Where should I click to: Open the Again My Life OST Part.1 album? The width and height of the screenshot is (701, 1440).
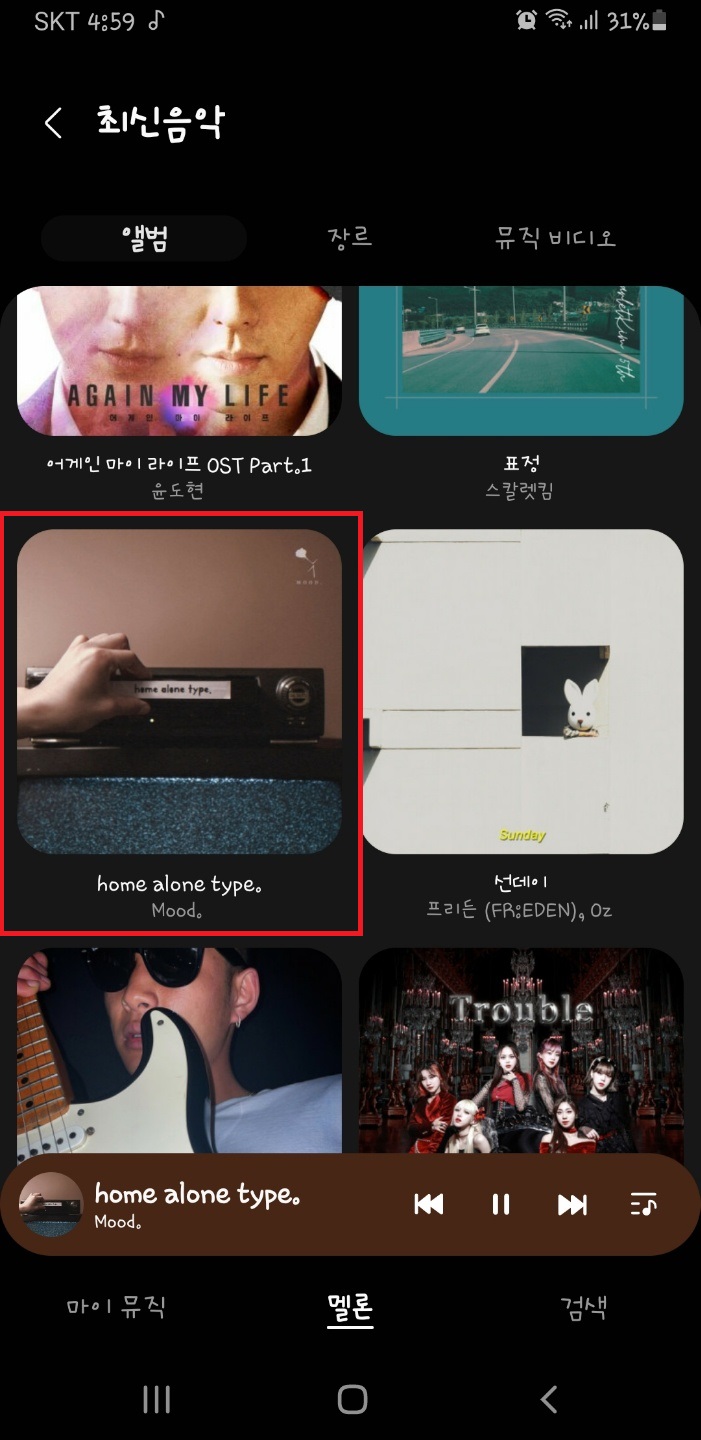click(x=179, y=370)
